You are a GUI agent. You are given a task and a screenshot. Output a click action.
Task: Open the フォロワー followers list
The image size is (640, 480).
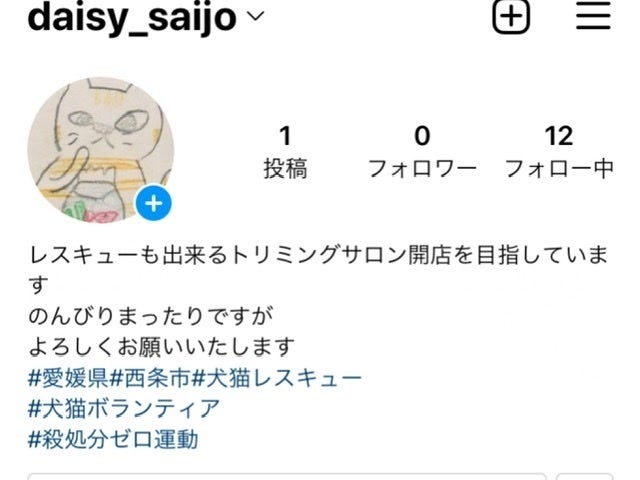tap(421, 151)
